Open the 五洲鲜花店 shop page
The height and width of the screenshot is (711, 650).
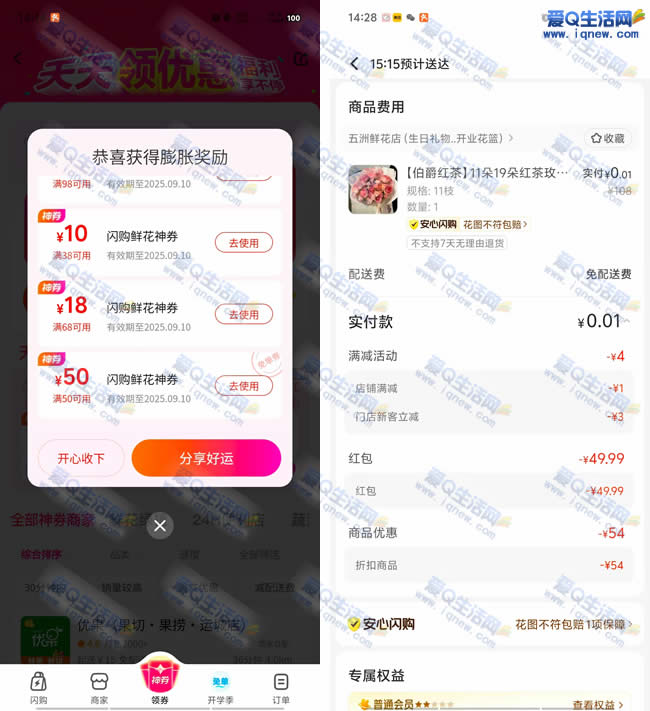(430, 138)
